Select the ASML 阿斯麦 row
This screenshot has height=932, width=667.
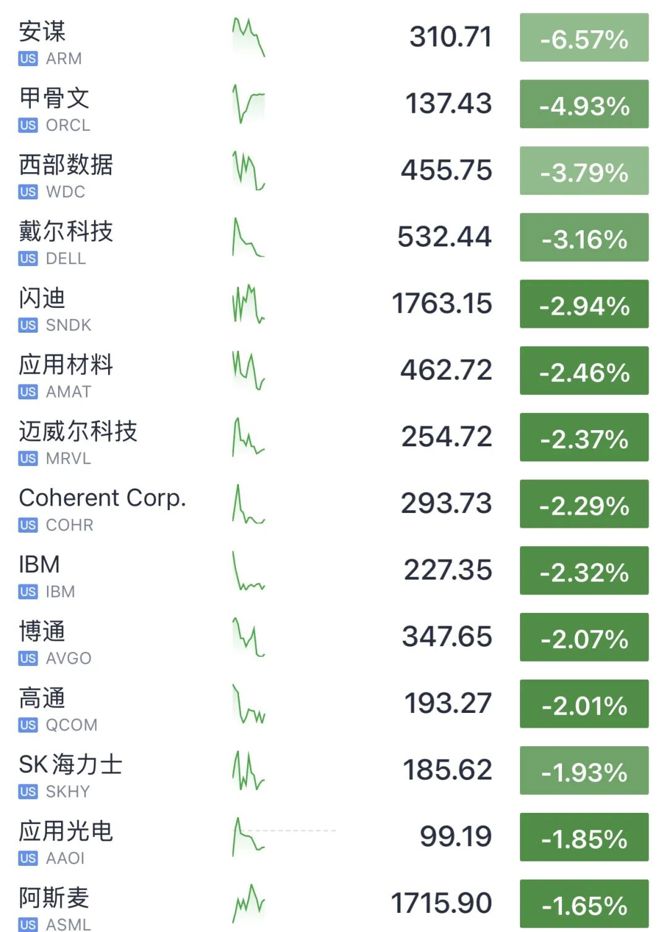click(x=334, y=902)
